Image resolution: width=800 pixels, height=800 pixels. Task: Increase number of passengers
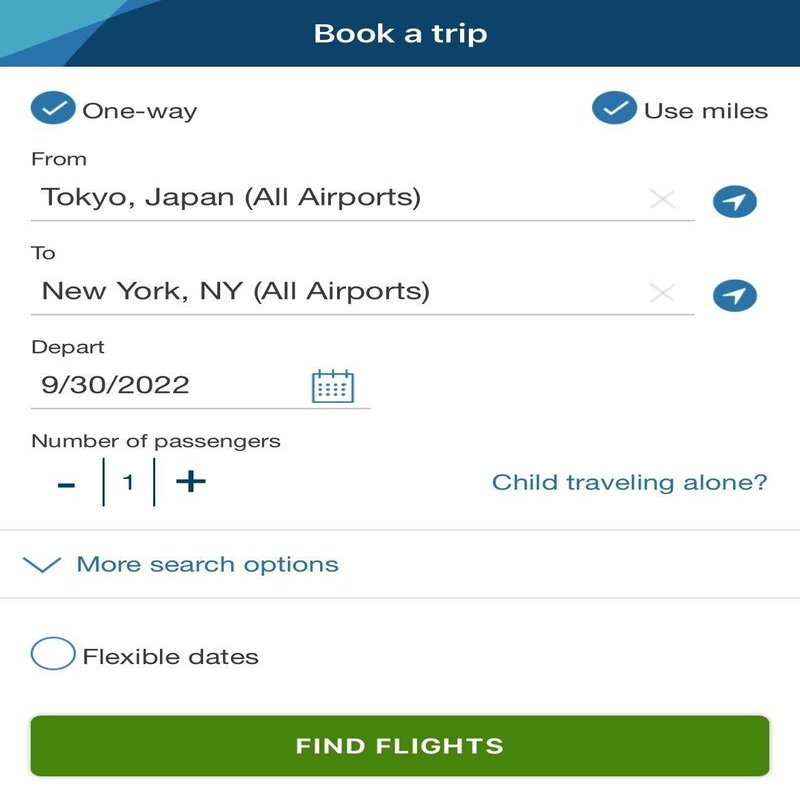[x=190, y=482]
